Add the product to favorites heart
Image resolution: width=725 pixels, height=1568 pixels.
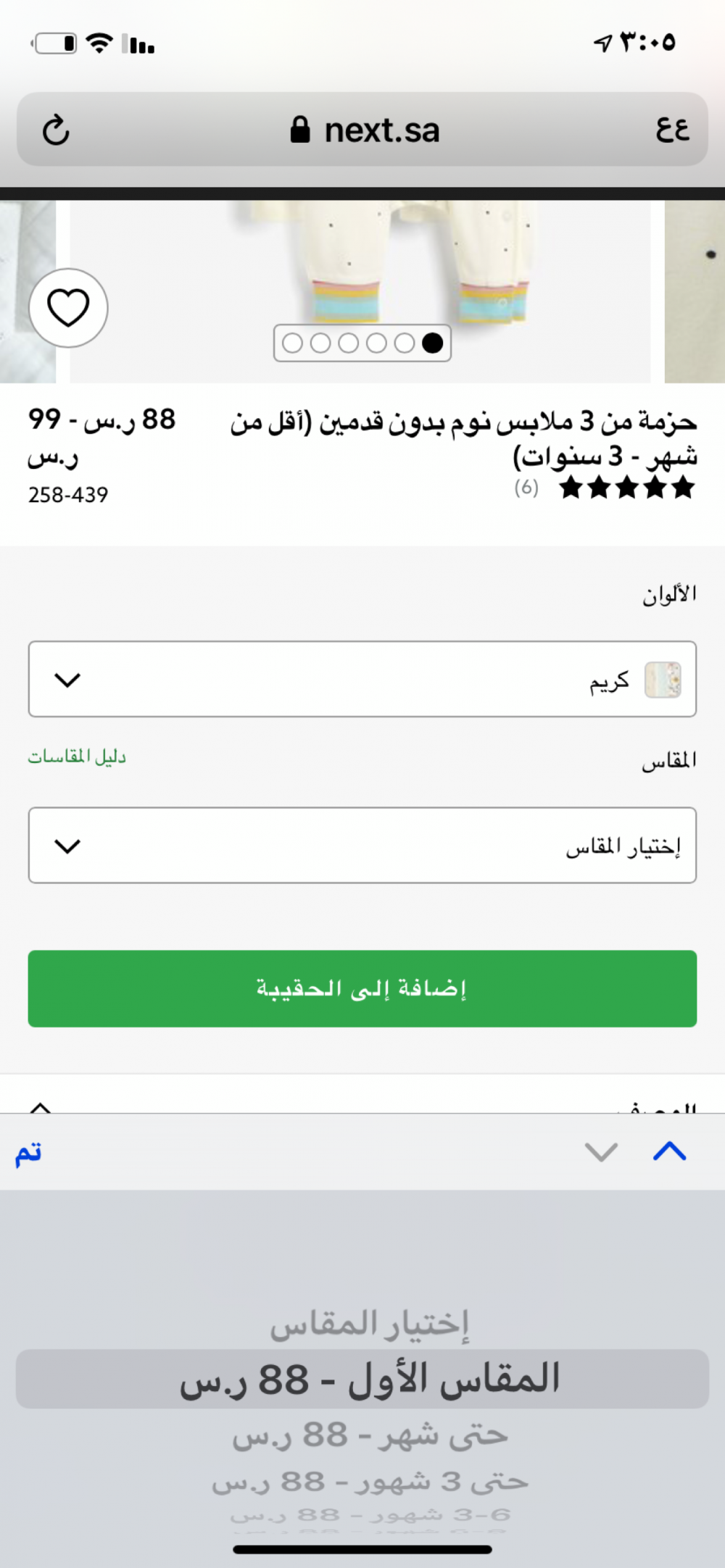[68, 308]
